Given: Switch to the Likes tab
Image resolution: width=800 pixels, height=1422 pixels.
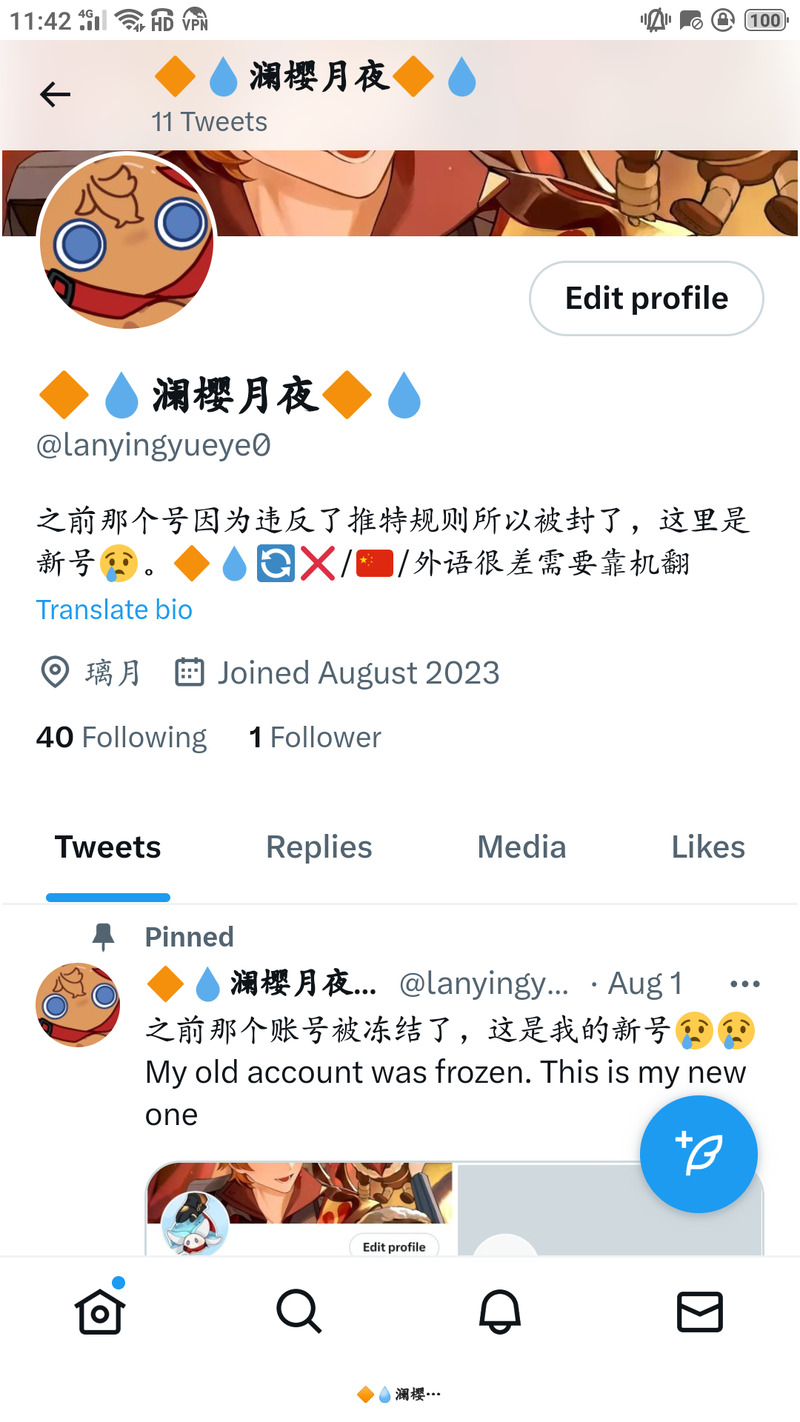Looking at the screenshot, I should [x=708, y=847].
